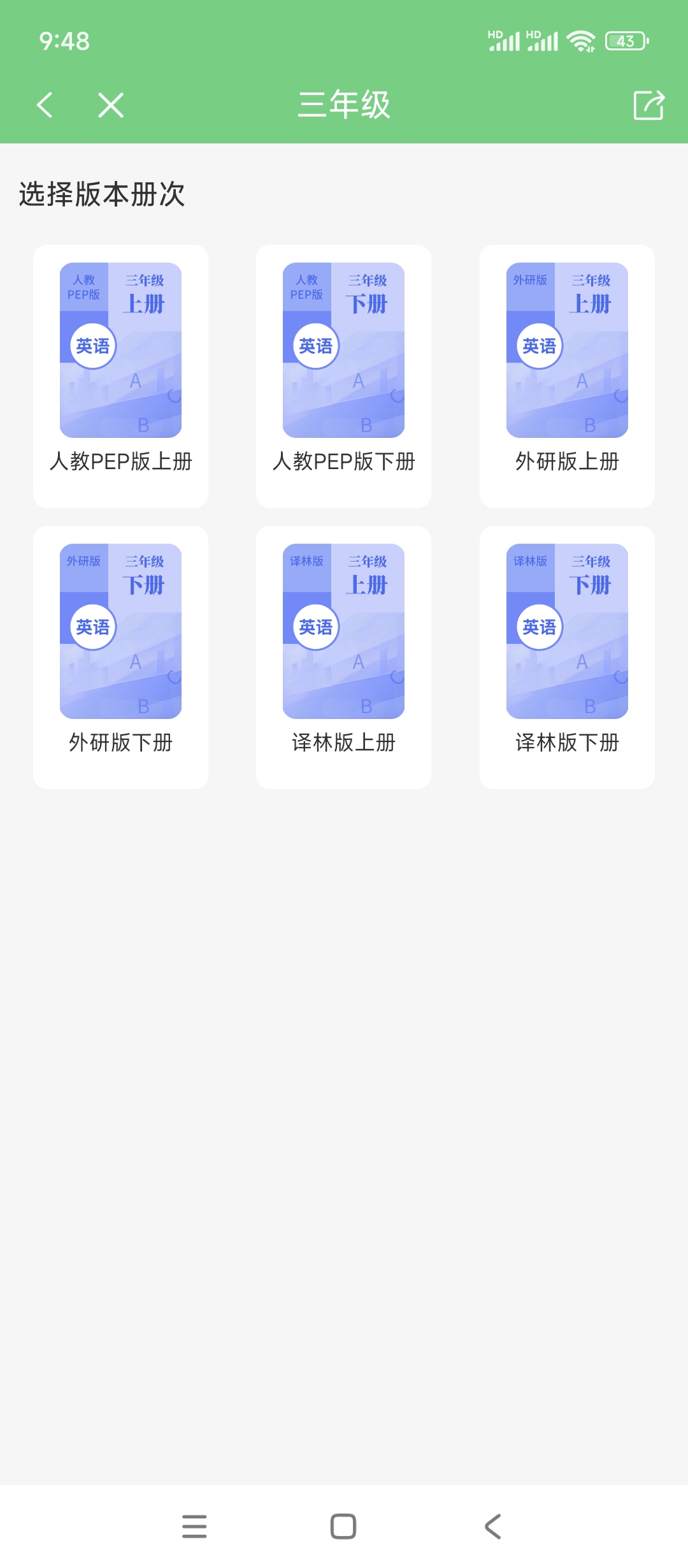Open recent apps from the navigation bar

pyautogui.click(x=194, y=1527)
